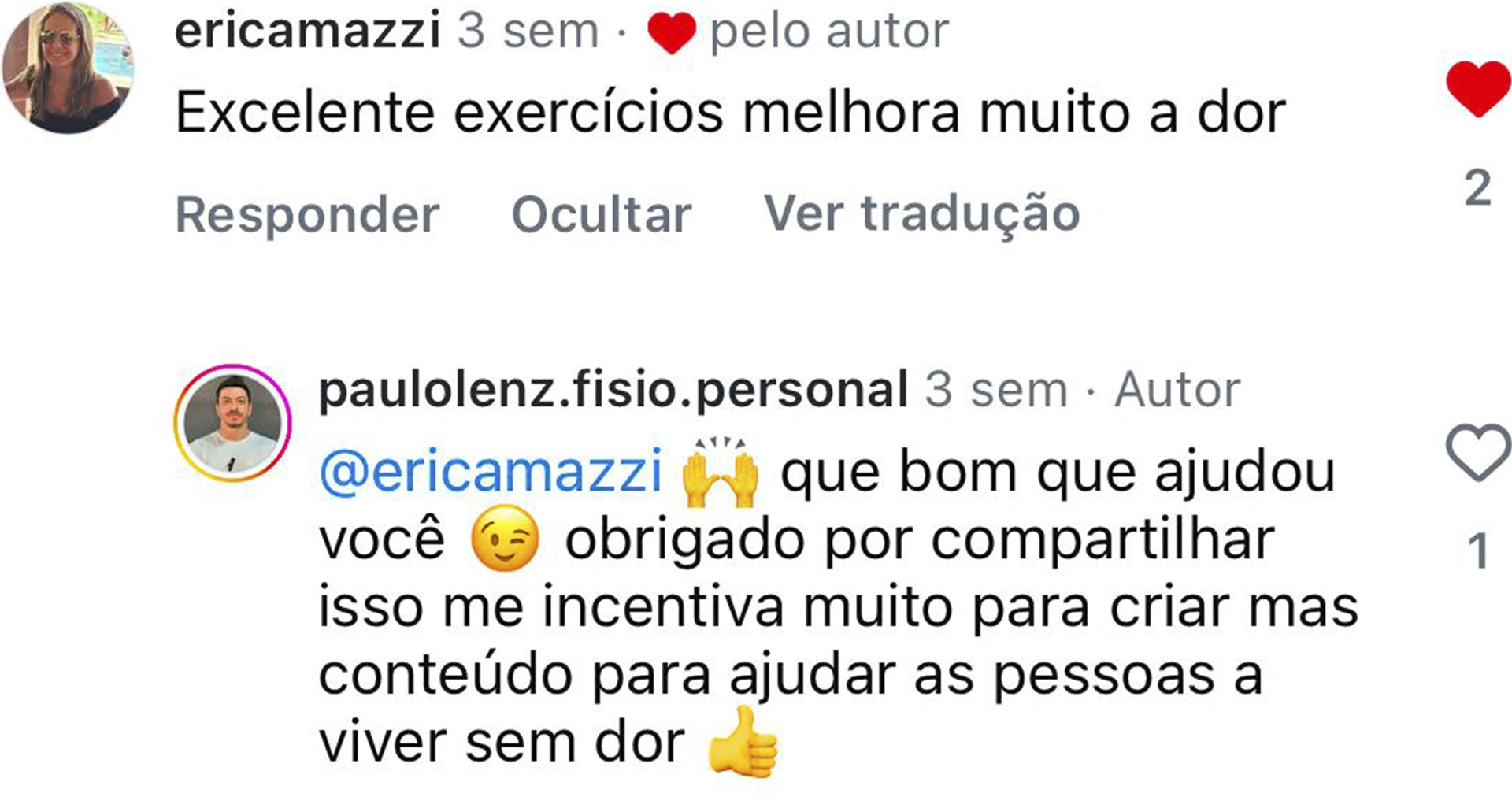Viewport: 1512px width, 808px height.
Task: Unlike ericamazzi's comment with the red heart
Action: coord(1477,89)
